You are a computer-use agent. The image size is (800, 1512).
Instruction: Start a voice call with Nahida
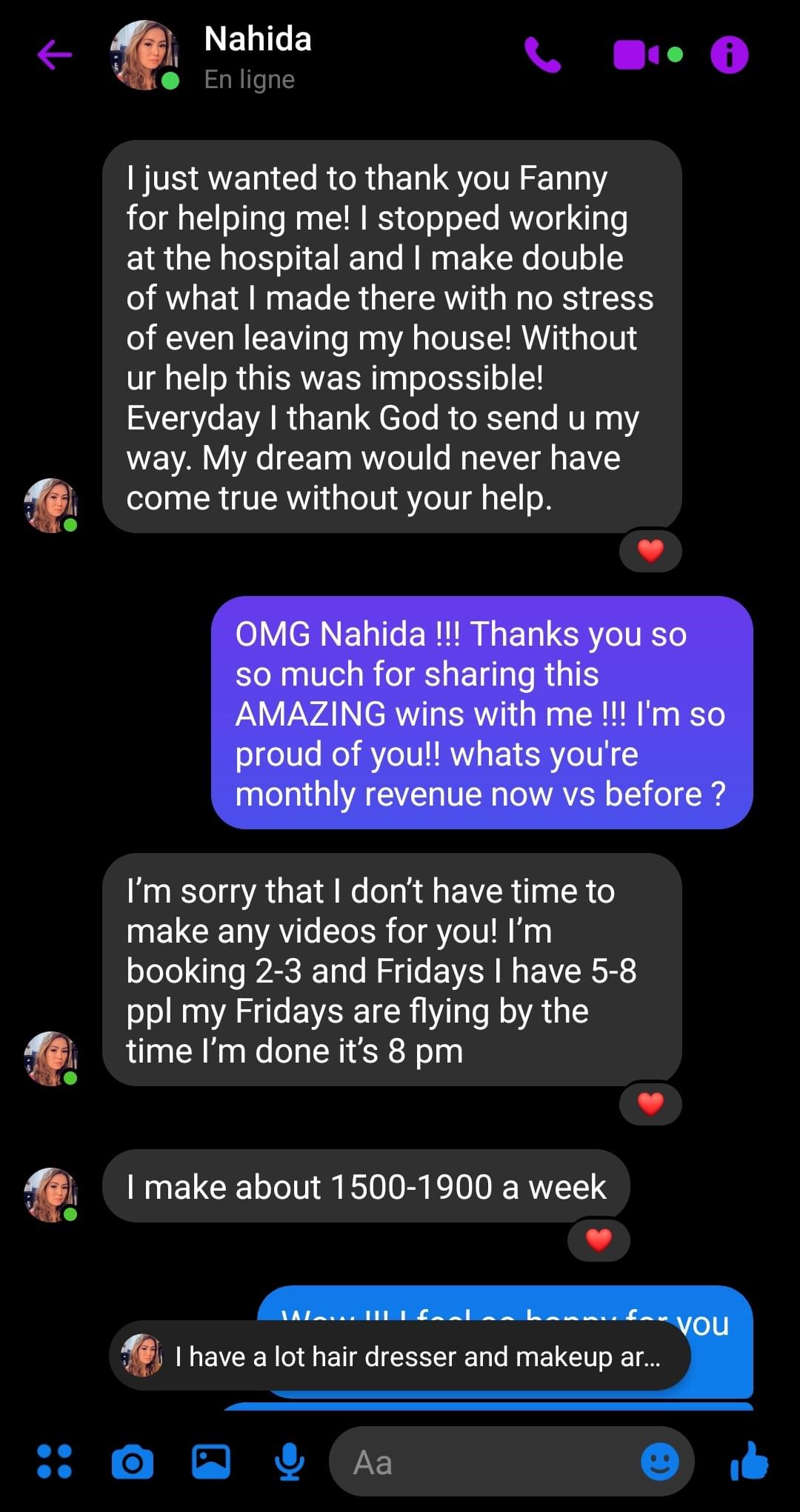(x=542, y=55)
